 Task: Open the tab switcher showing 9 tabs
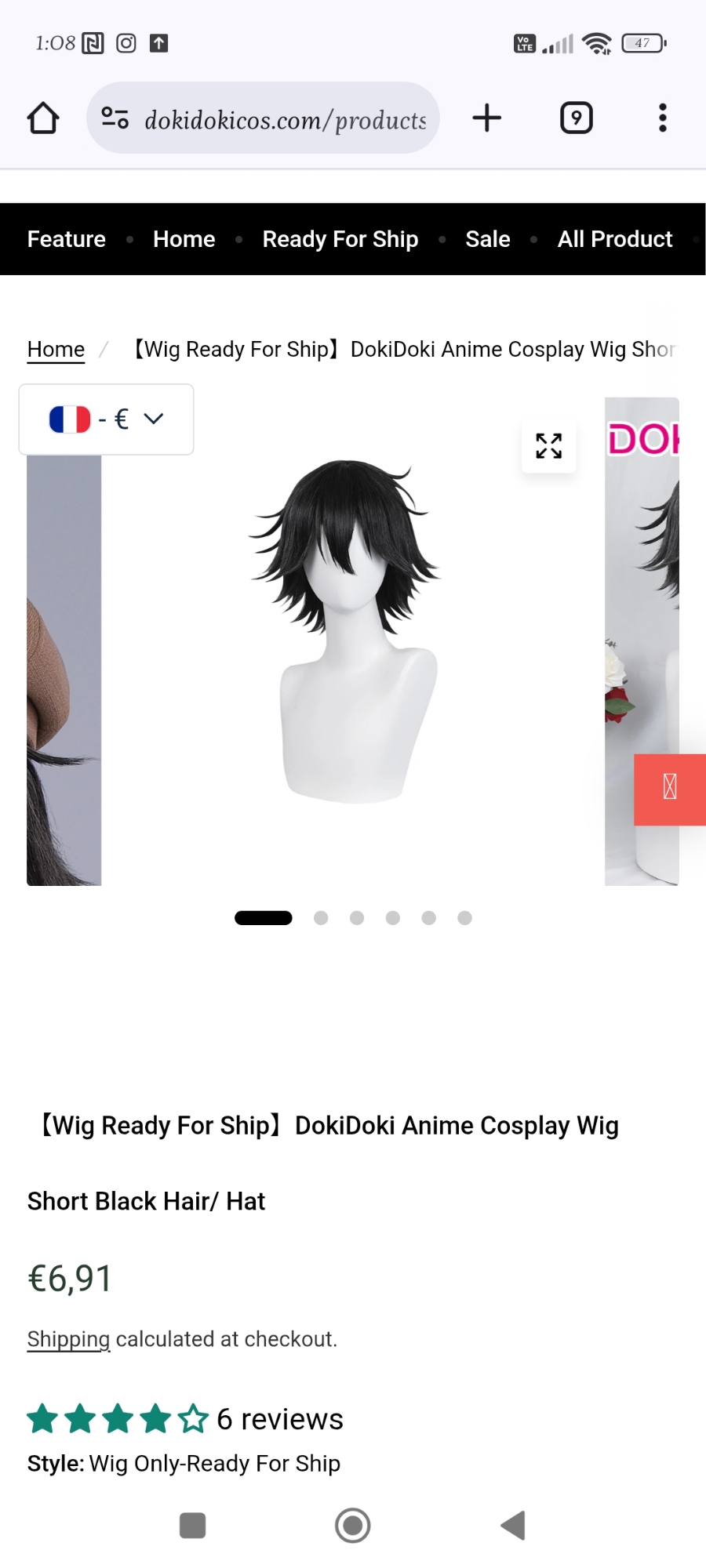(x=576, y=118)
